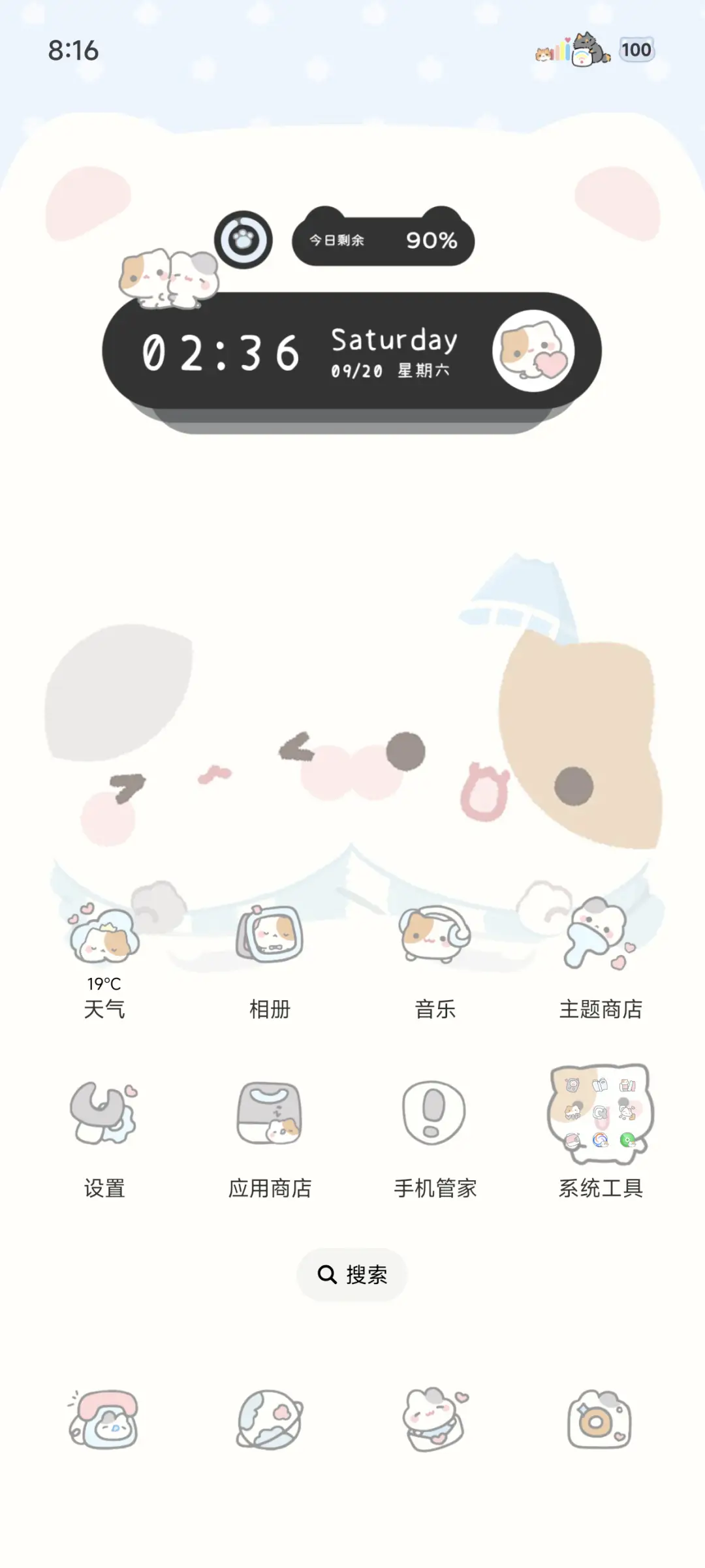
Task: Tap the cat Wi-Fi indicator in the status bar
Action: (x=583, y=51)
